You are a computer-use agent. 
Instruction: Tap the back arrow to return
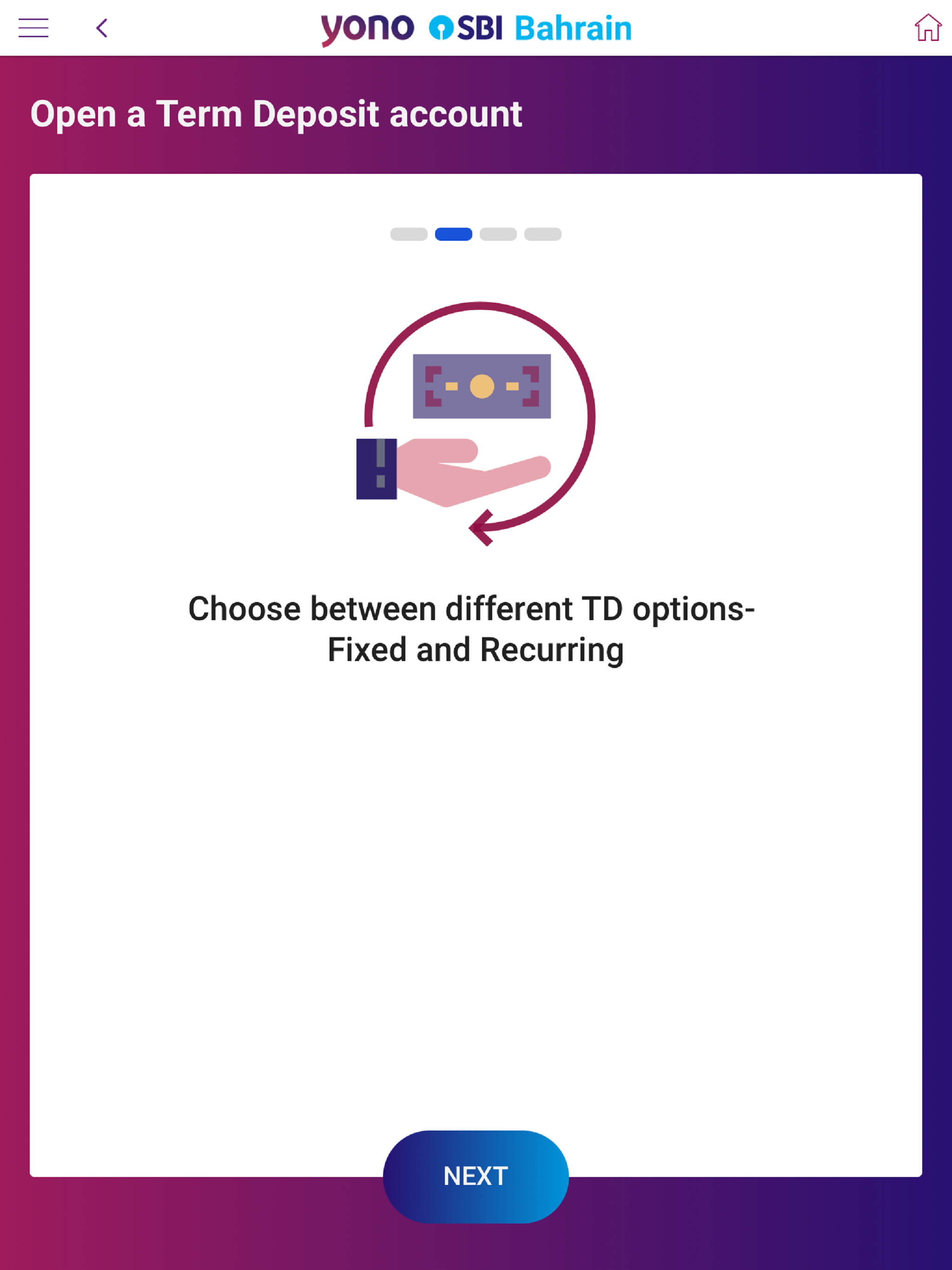click(x=102, y=27)
